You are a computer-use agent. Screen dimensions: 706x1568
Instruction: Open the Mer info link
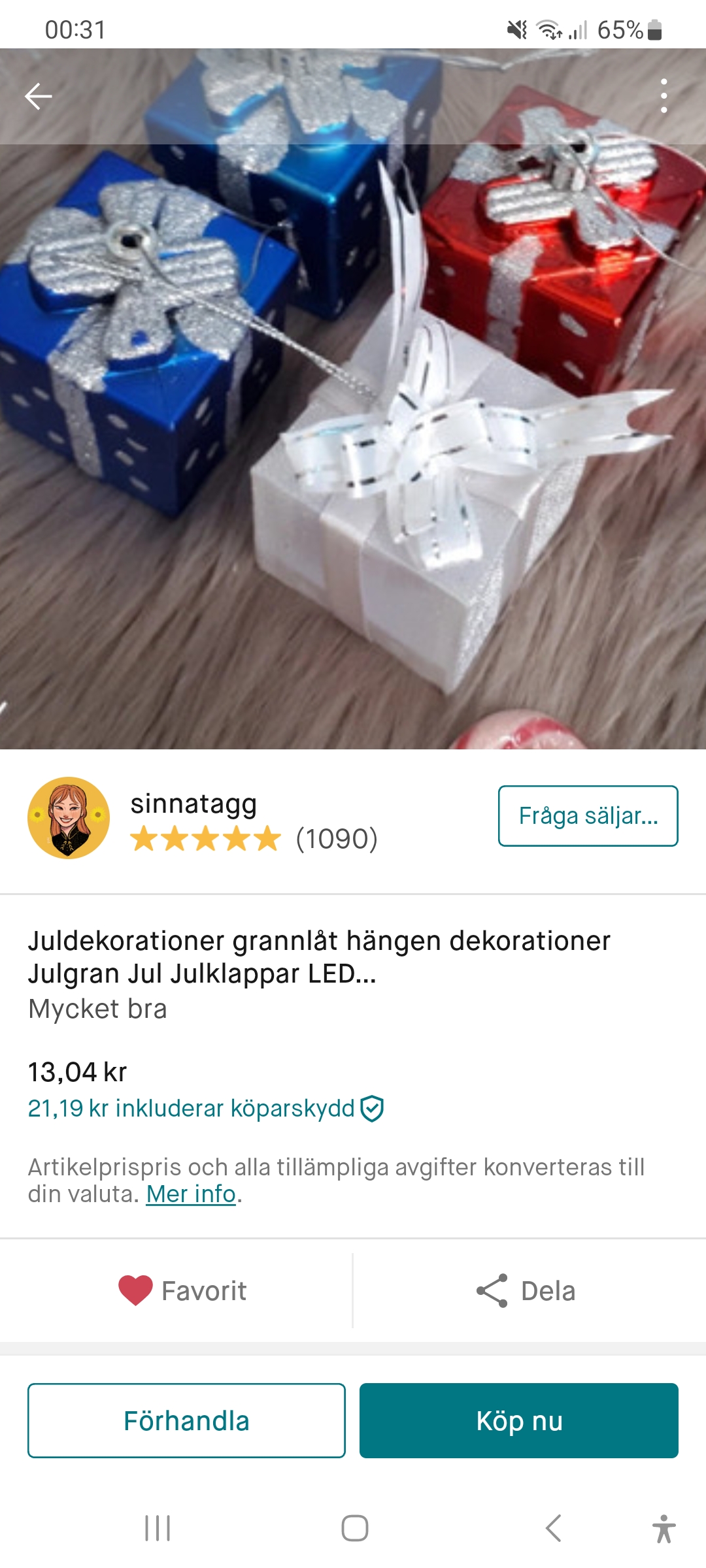(190, 1194)
